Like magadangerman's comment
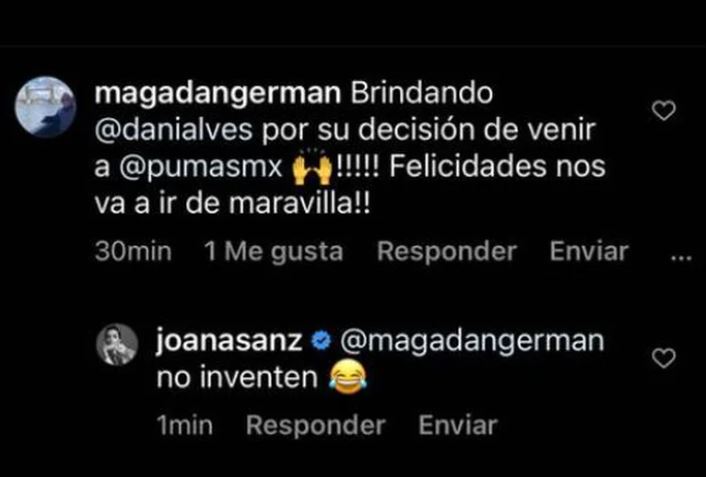The image size is (707, 477). pos(664,112)
